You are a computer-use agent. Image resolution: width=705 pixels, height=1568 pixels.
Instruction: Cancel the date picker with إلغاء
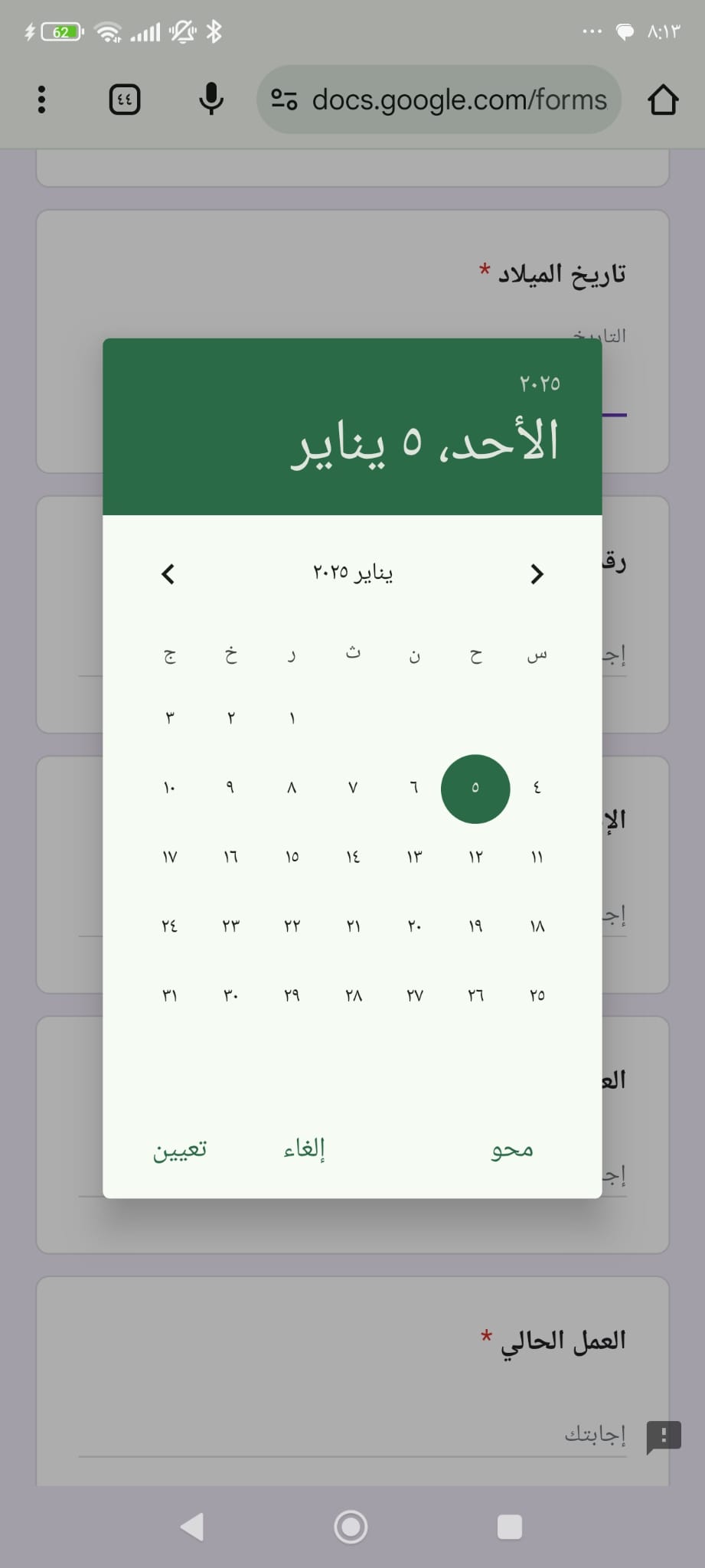[304, 1148]
